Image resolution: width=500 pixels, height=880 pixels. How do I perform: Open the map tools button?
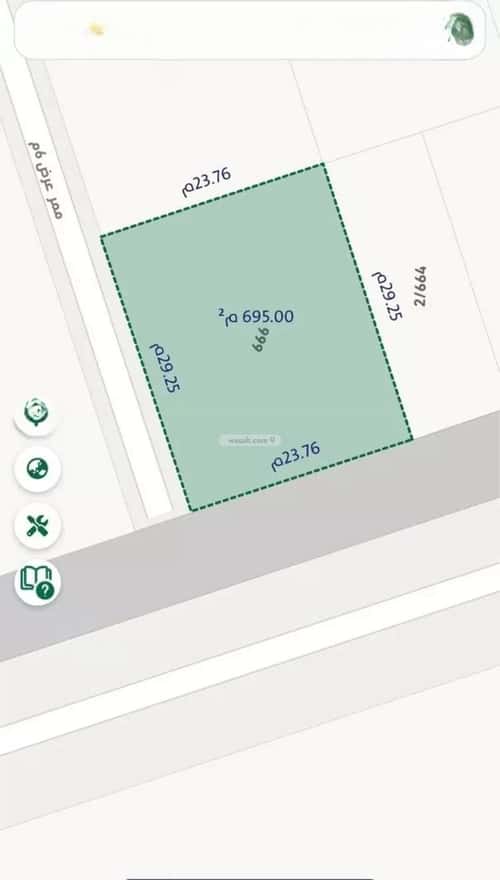(37, 526)
